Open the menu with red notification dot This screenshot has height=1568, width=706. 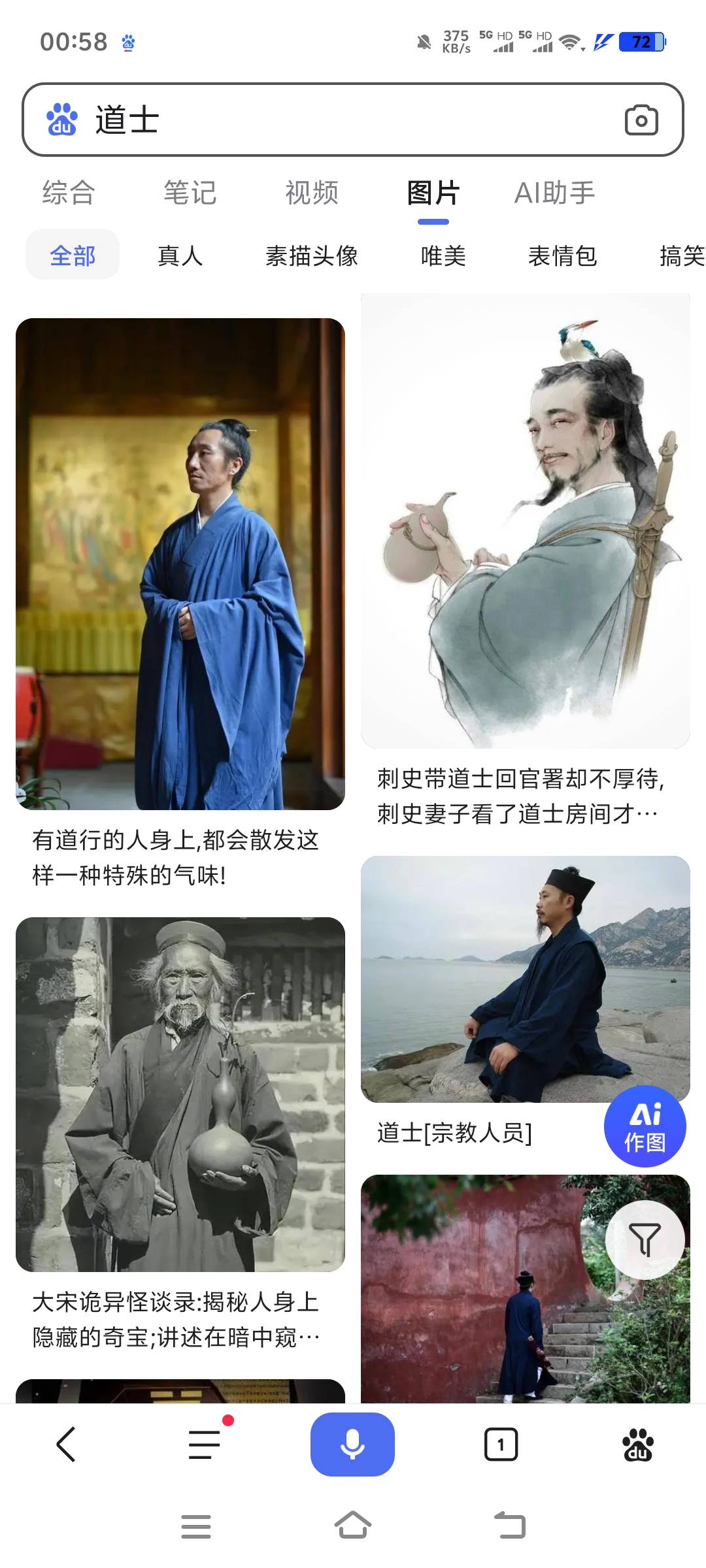(204, 1444)
